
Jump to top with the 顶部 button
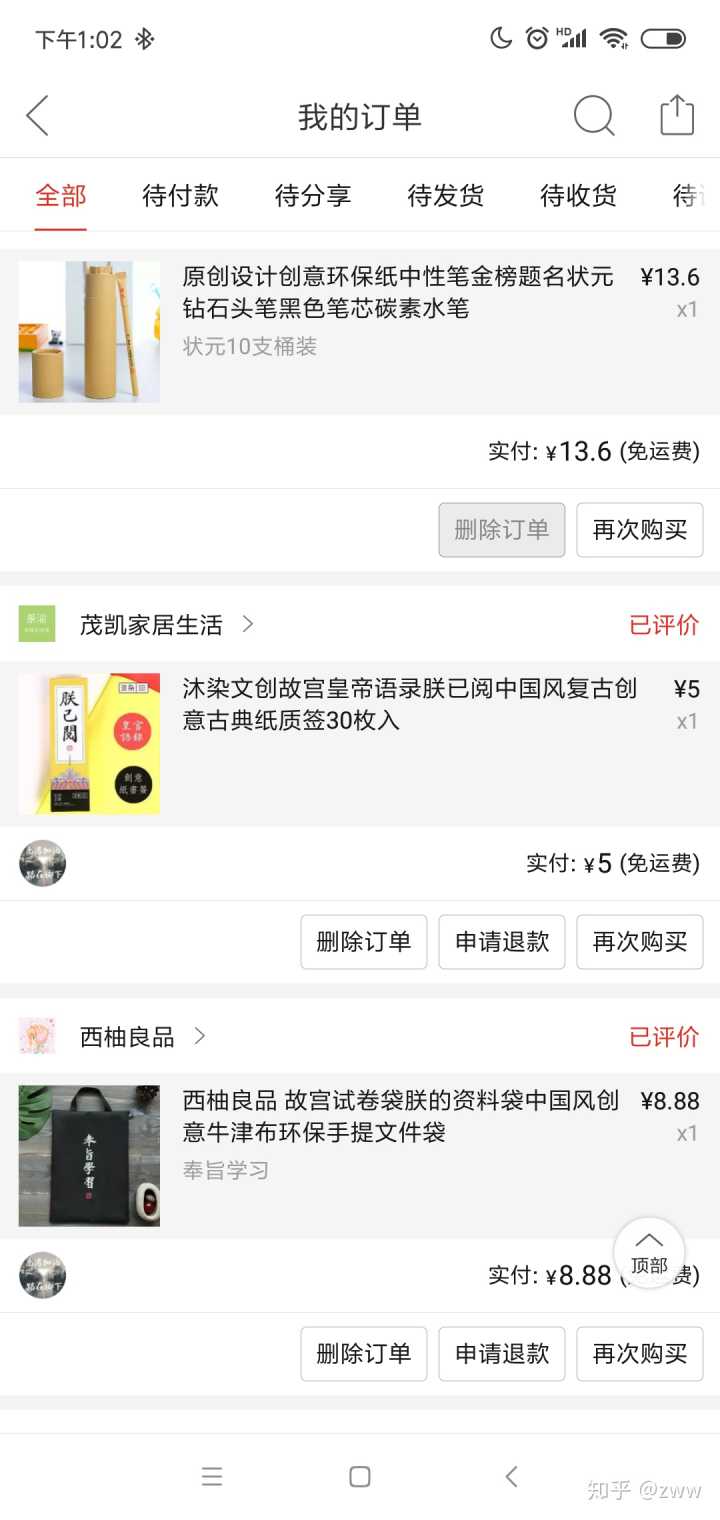tap(649, 1253)
